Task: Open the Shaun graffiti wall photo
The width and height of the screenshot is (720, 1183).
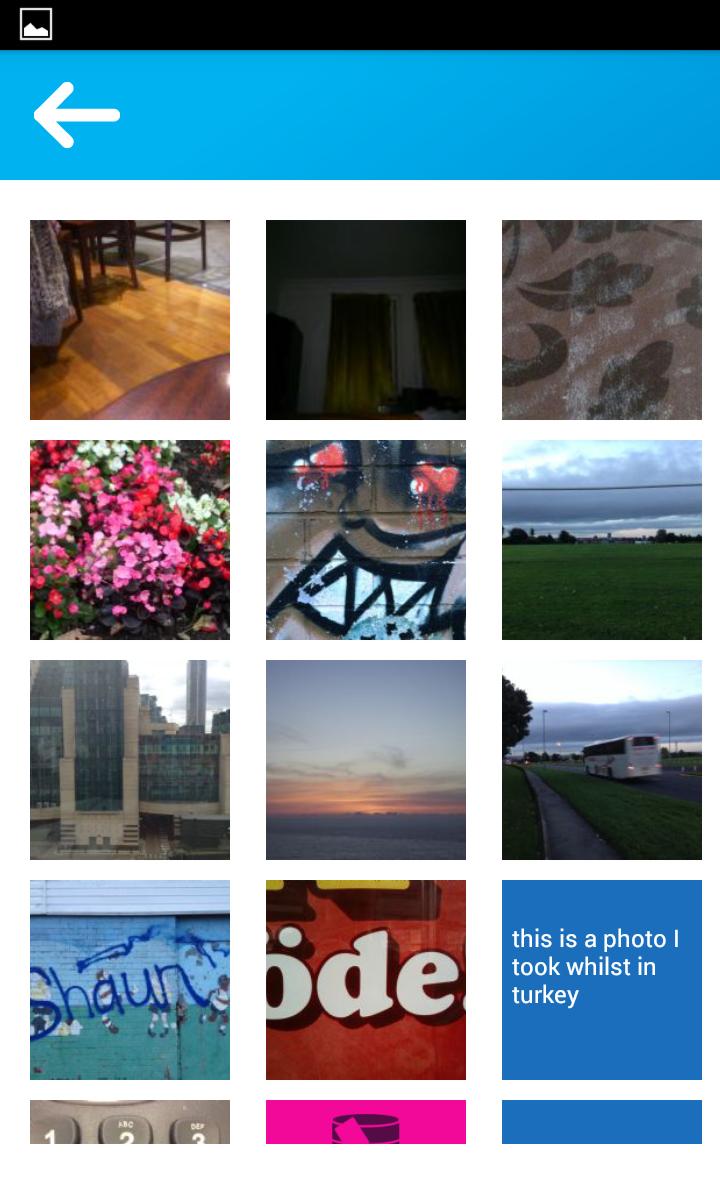Action: [x=130, y=980]
